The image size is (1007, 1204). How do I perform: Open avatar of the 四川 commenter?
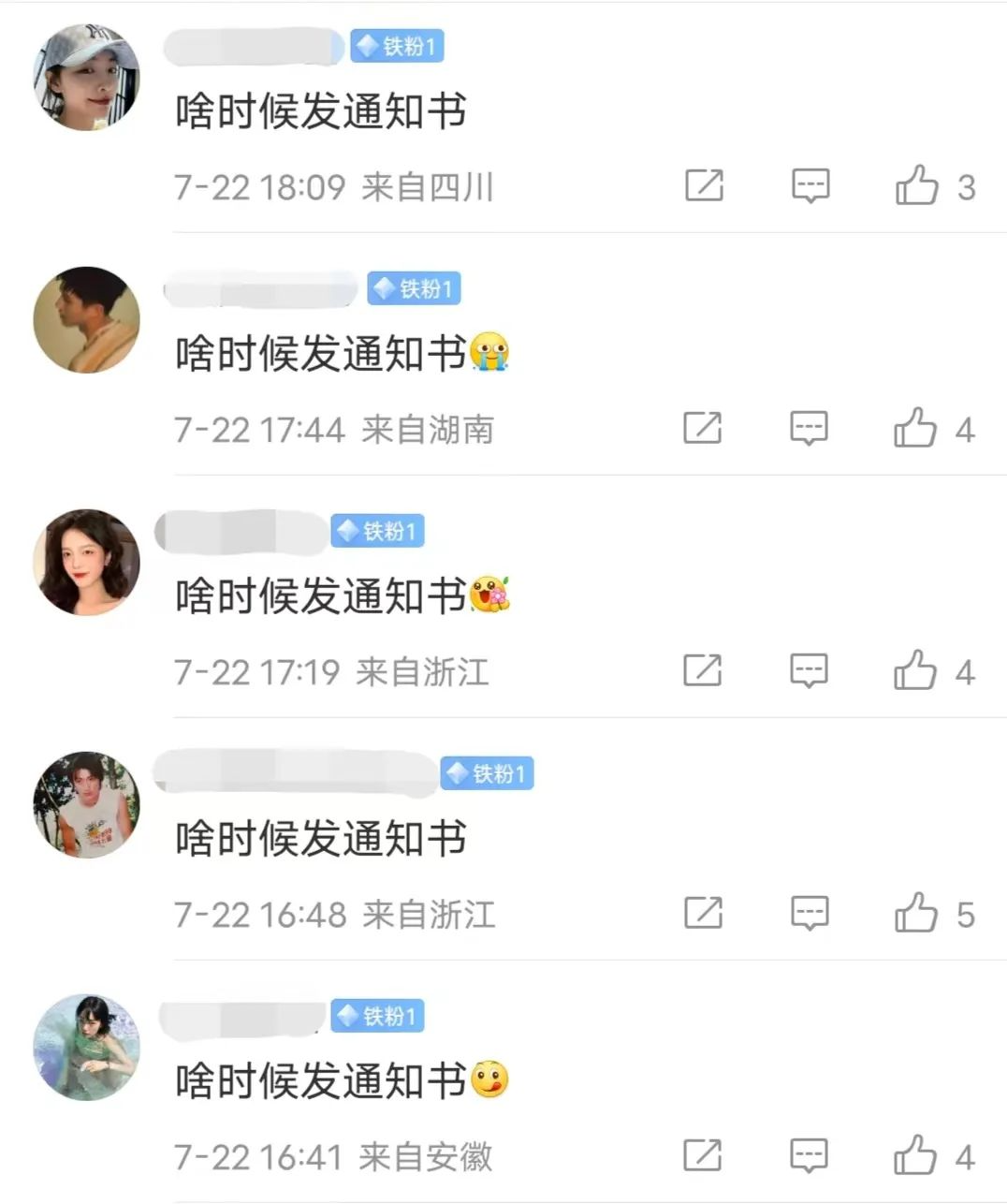pyautogui.click(x=86, y=78)
